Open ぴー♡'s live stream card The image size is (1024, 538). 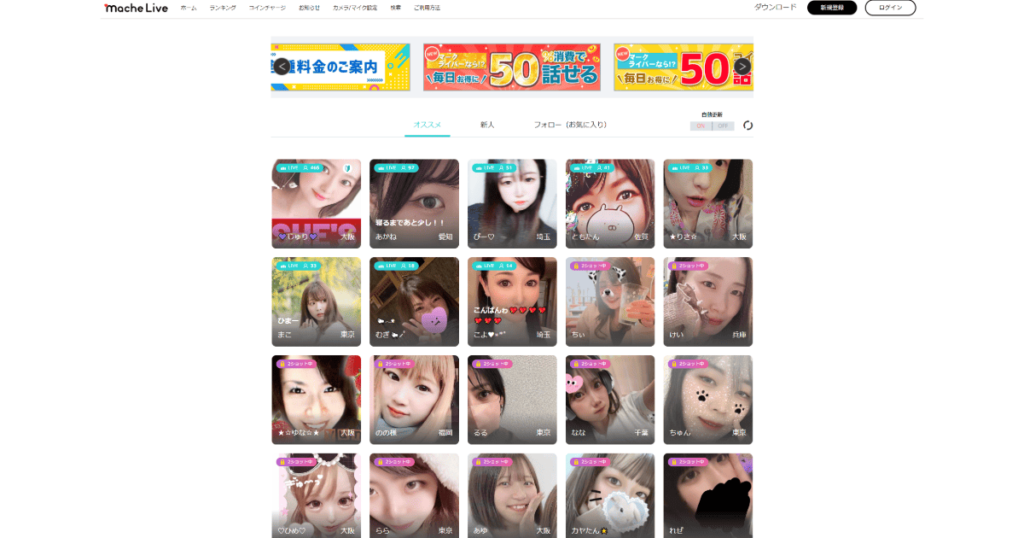(512, 203)
